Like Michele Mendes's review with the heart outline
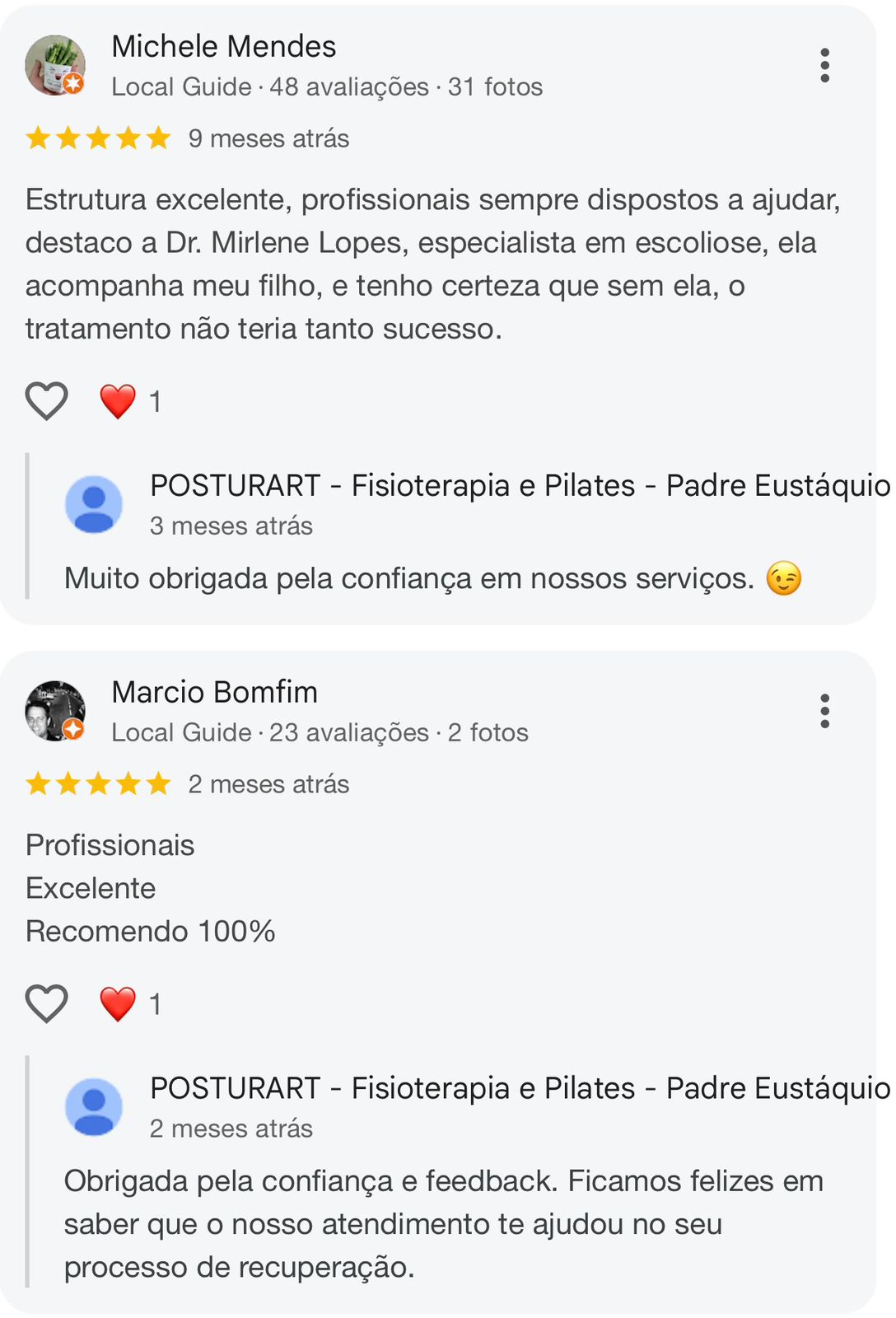 tap(47, 400)
